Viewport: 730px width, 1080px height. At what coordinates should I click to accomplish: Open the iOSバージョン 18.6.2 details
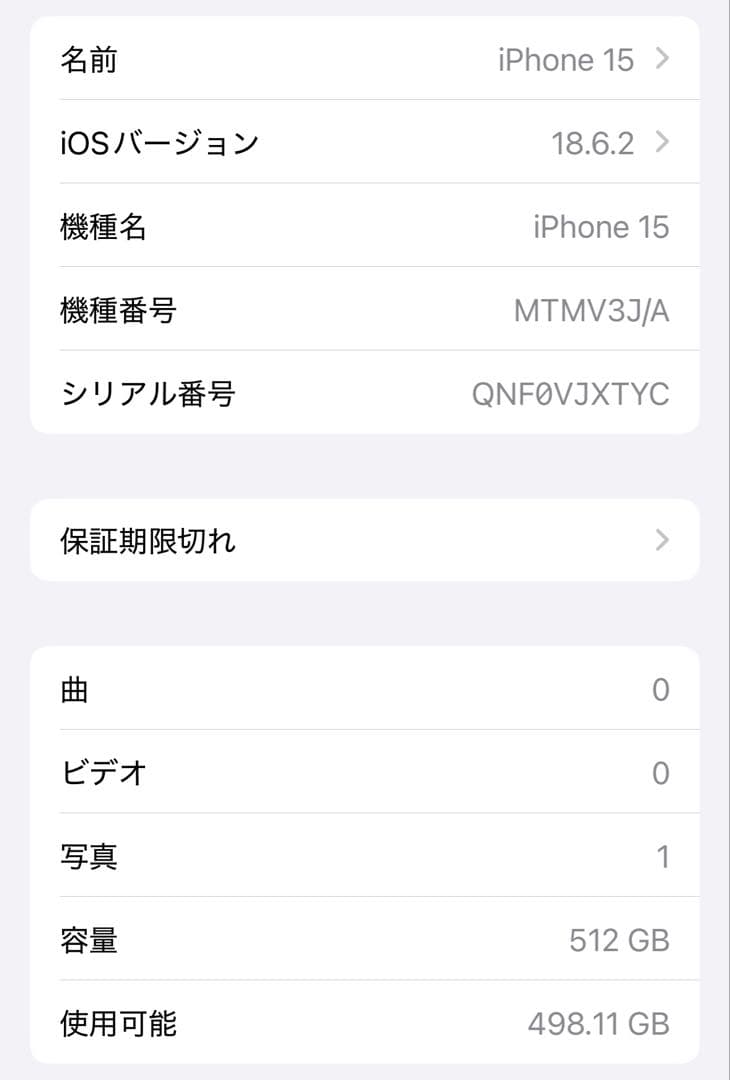[365, 142]
